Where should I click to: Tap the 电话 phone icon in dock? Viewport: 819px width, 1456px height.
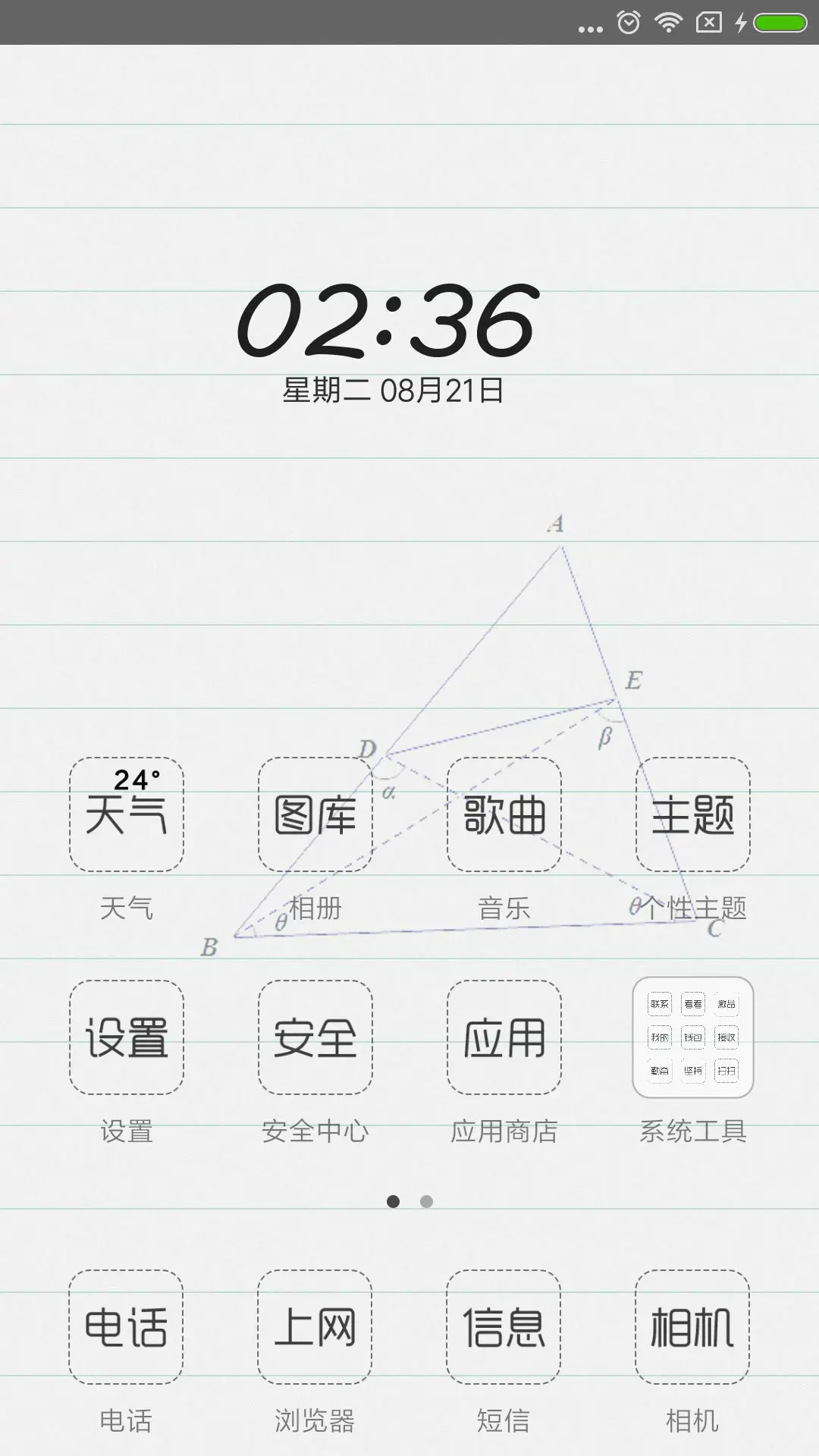(126, 1327)
